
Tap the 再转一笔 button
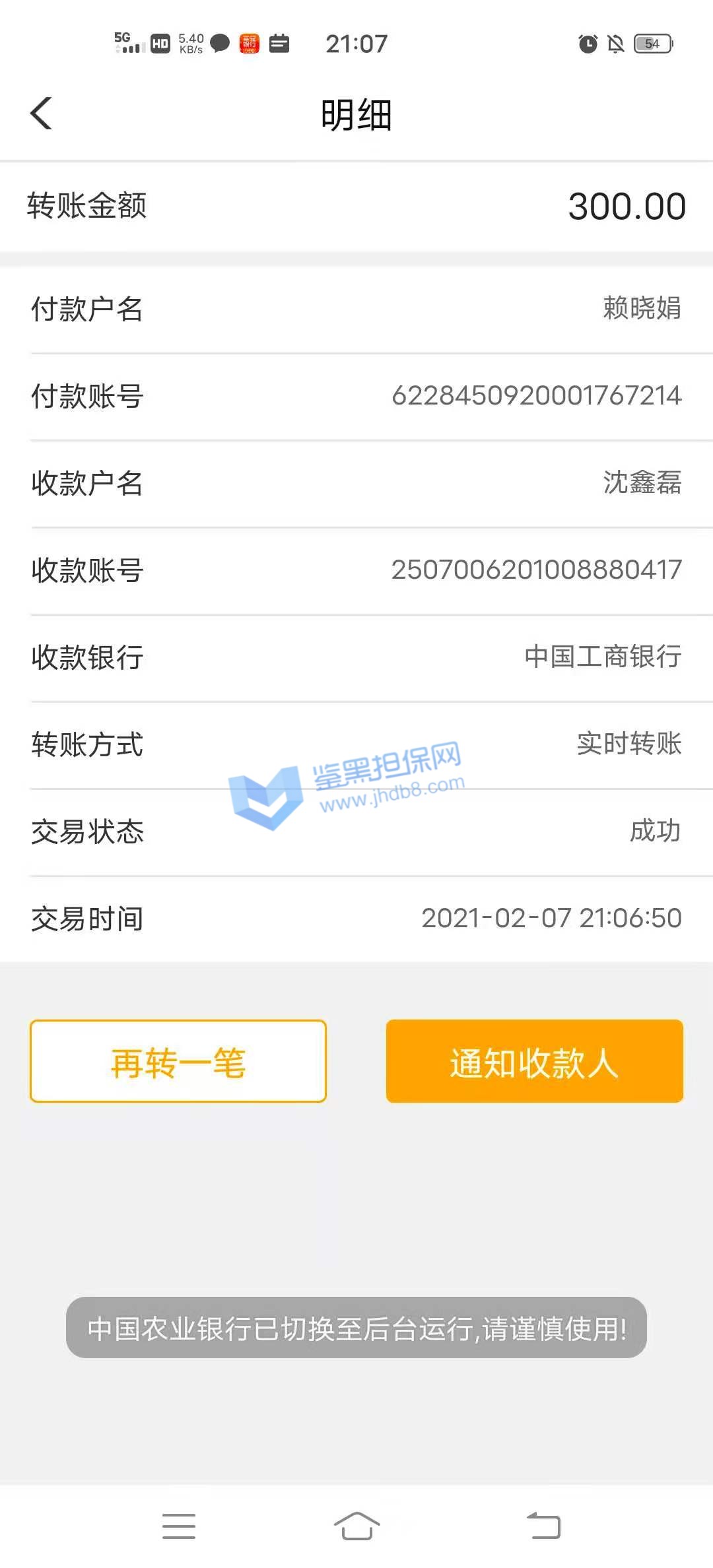(178, 1061)
